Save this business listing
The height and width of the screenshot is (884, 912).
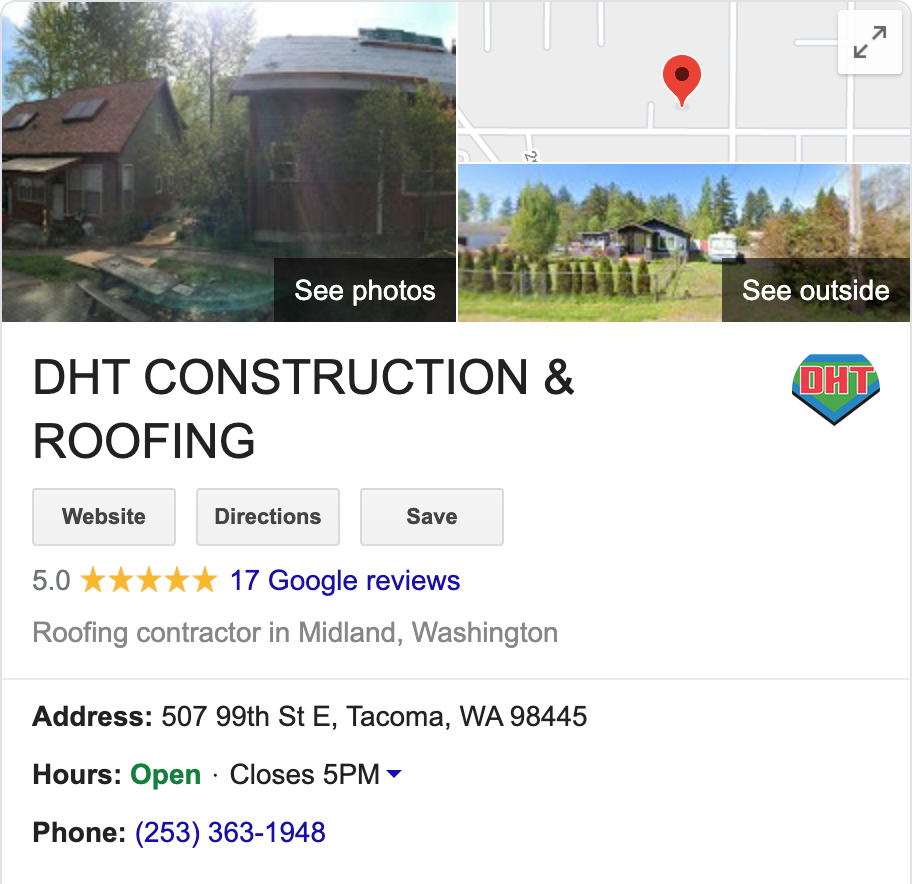tap(432, 517)
